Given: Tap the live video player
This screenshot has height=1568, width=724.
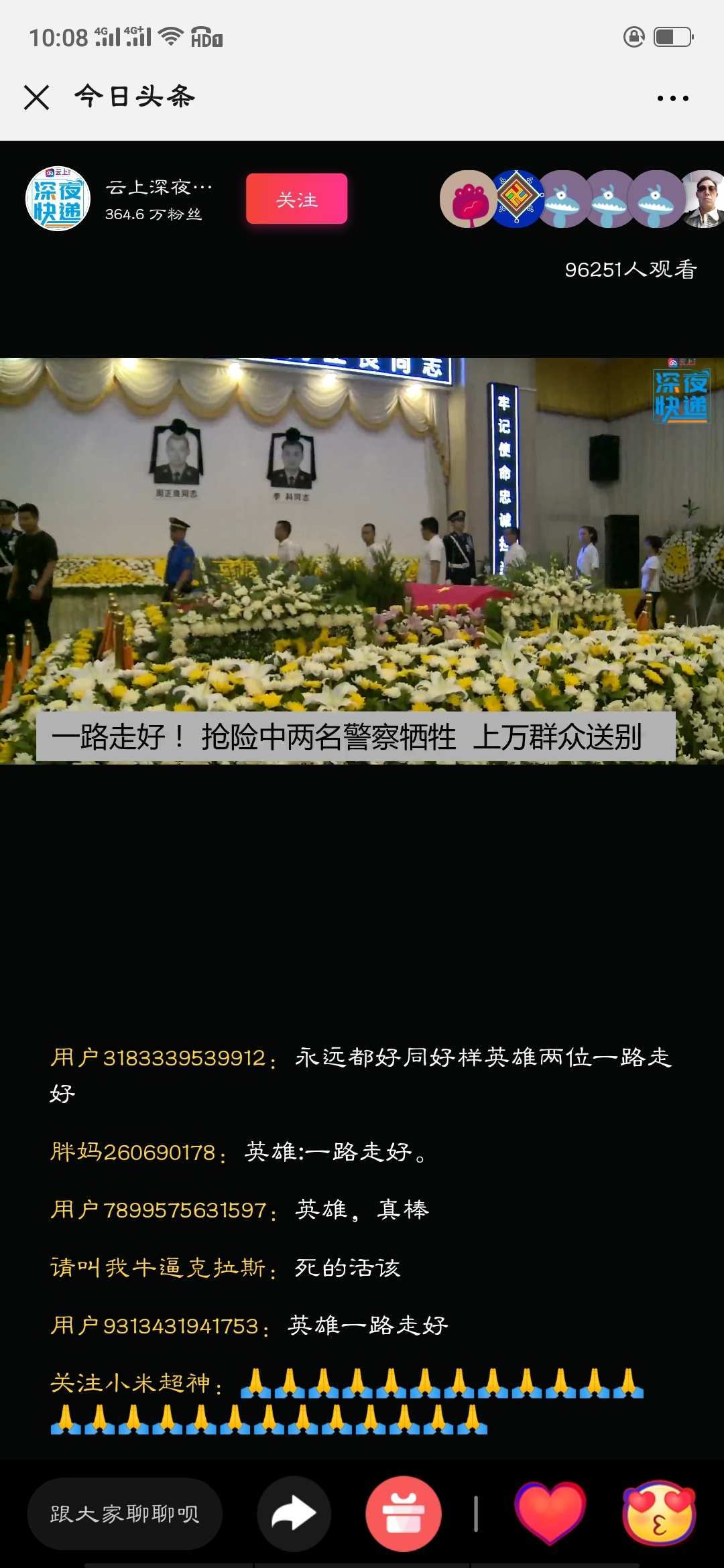Looking at the screenshot, I should tap(362, 560).
